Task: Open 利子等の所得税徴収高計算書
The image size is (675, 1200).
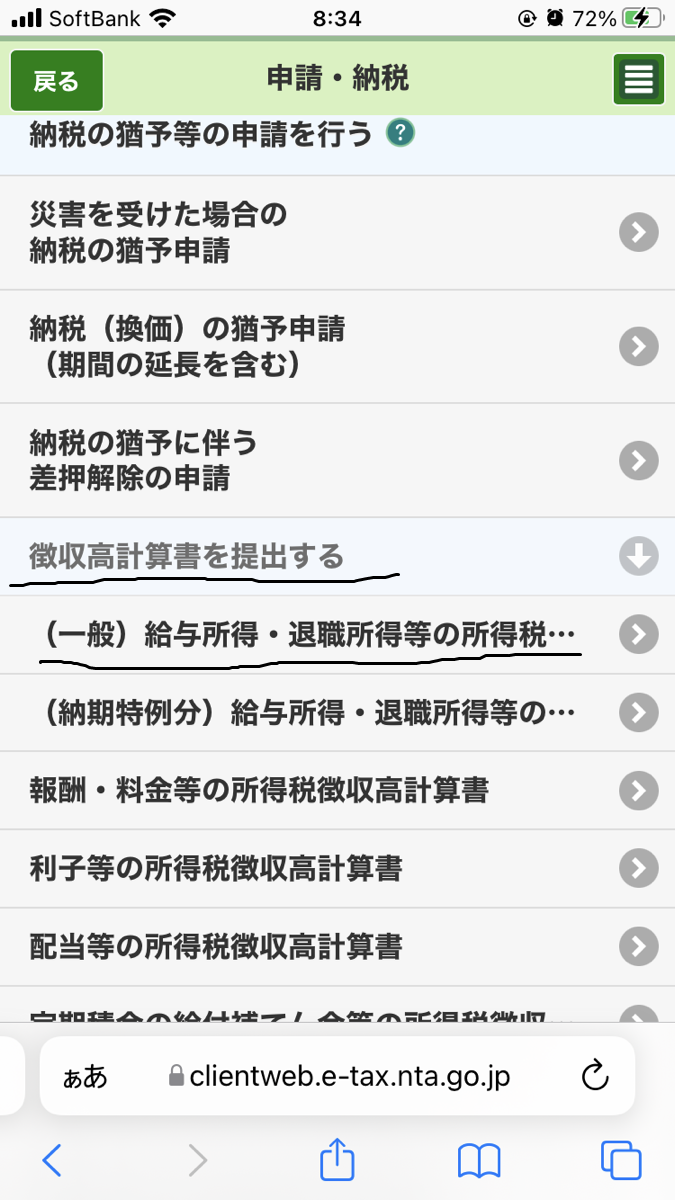Action: click(337, 868)
